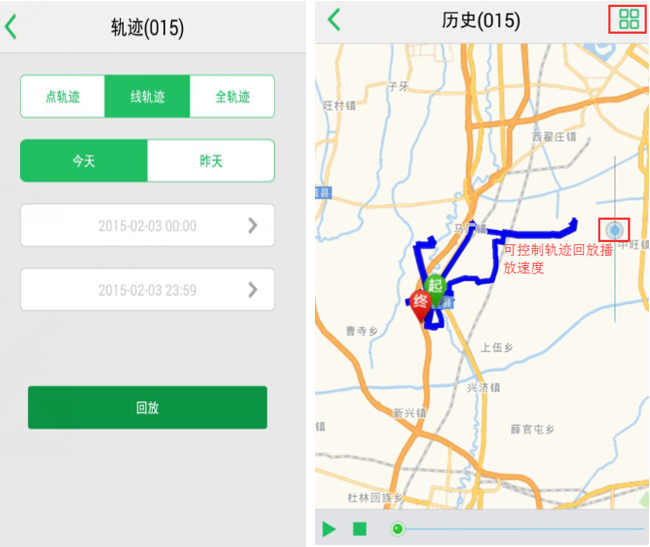The width and height of the screenshot is (650, 547).
Task: Open the grid menu icon on 历史 screen
Action: click(x=628, y=19)
